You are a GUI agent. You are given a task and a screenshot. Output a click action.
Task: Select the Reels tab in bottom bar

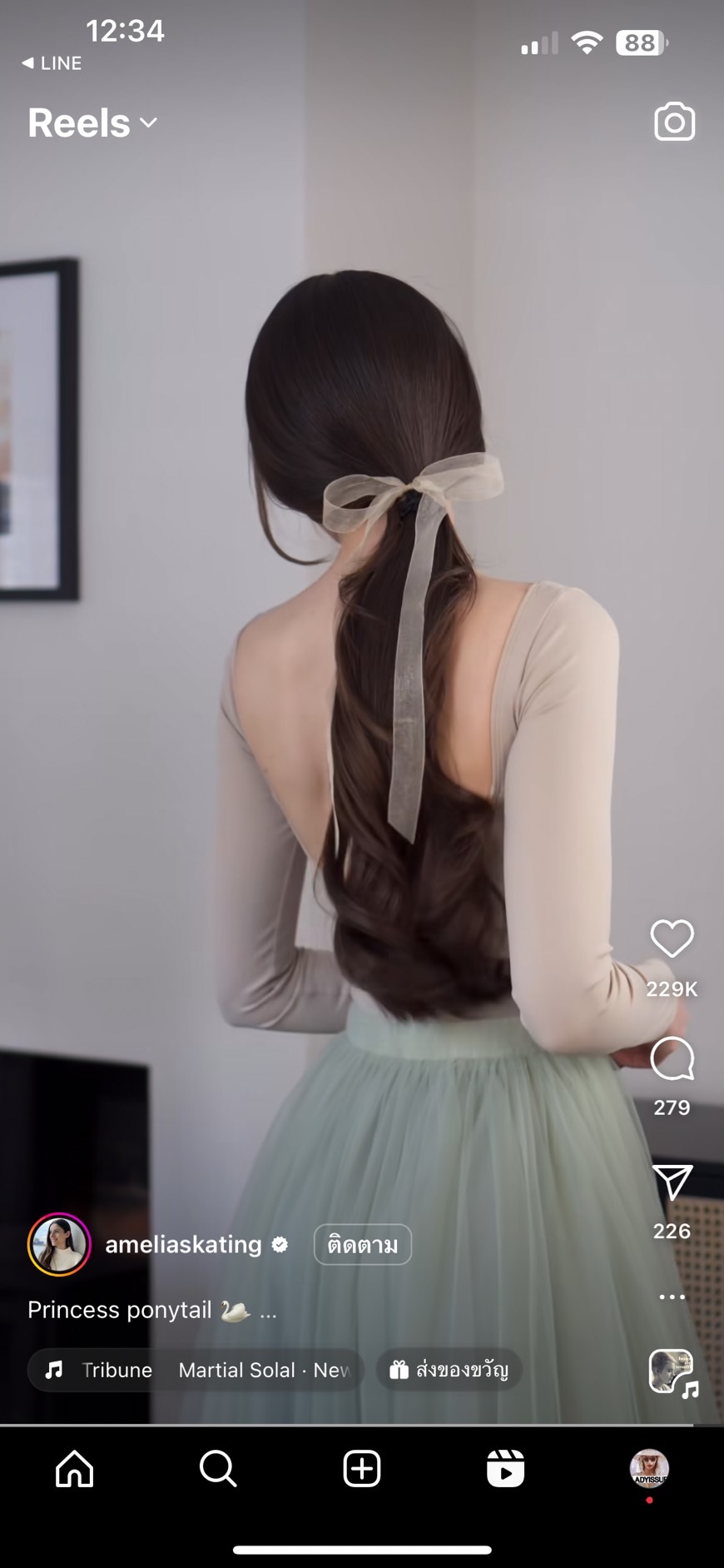click(505, 1468)
